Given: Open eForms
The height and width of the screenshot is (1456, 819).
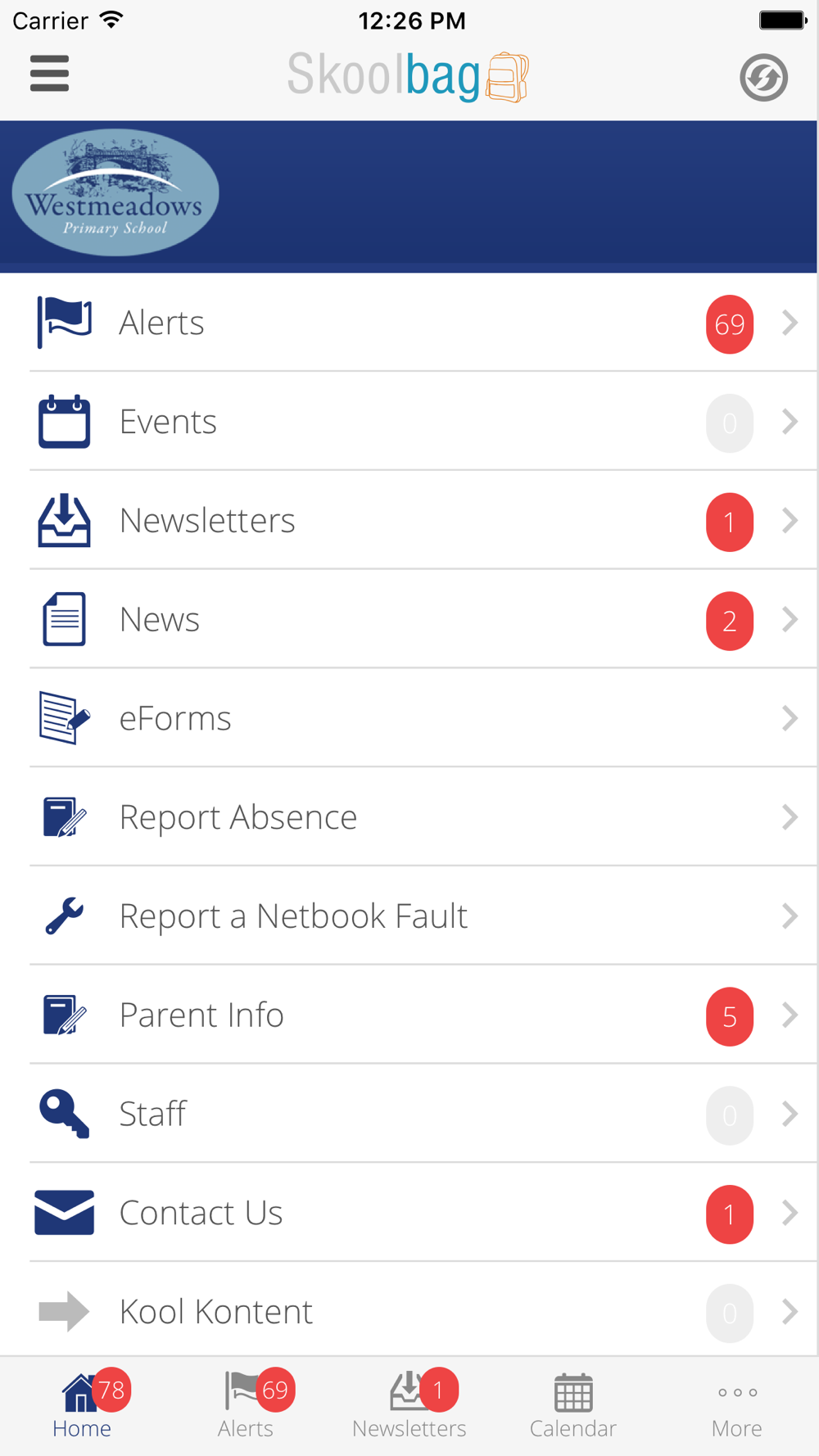Looking at the screenshot, I should click(x=409, y=718).
